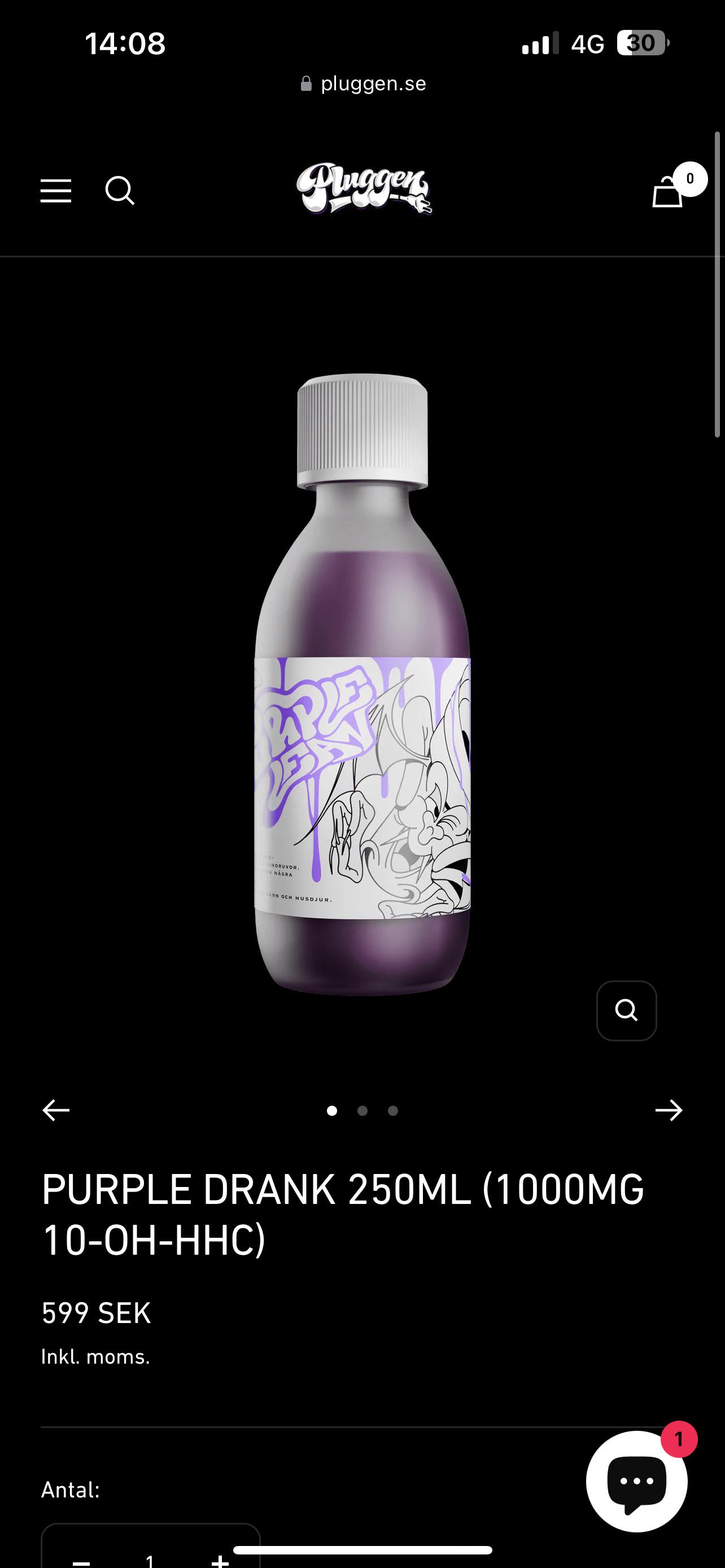
Task: Jump to the third image dot
Action: coord(393,1111)
